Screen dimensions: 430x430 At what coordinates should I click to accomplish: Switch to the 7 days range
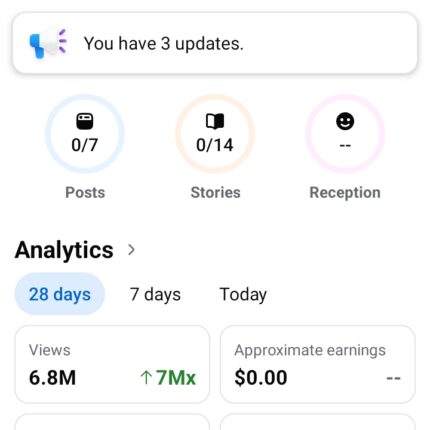click(155, 294)
